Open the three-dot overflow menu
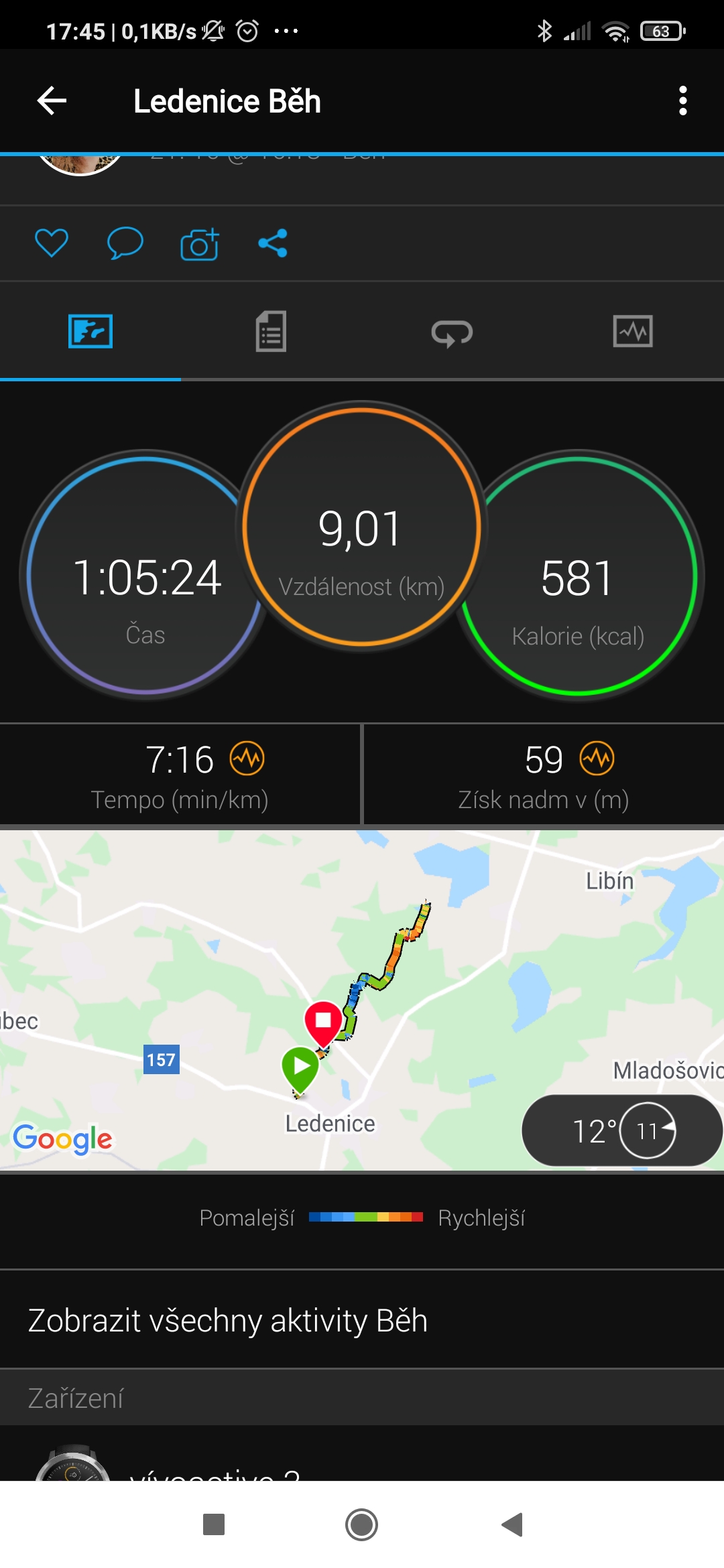The height and width of the screenshot is (1568, 724). (x=682, y=101)
